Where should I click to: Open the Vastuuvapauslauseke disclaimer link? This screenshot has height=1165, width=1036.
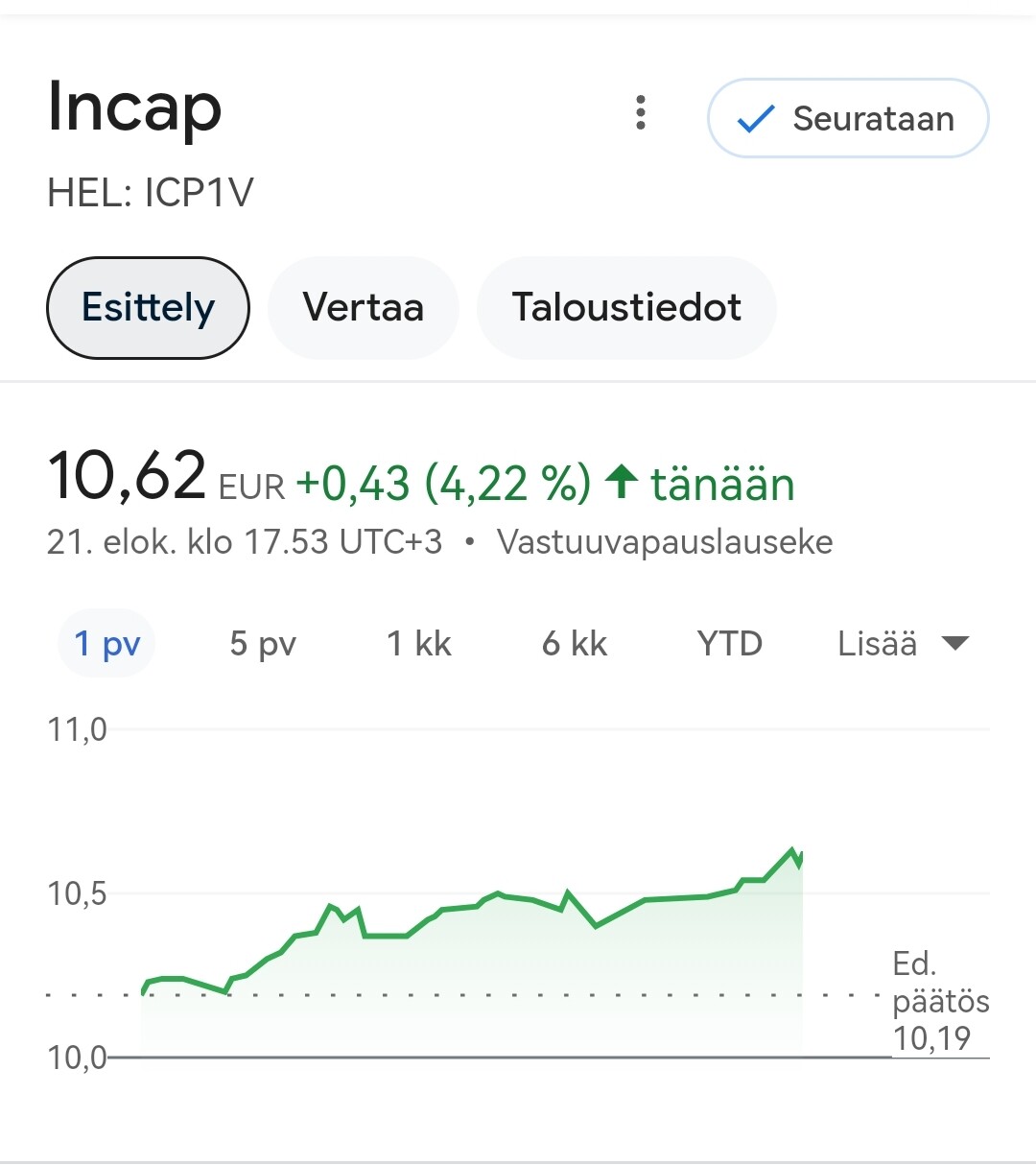(x=665, y=542)
